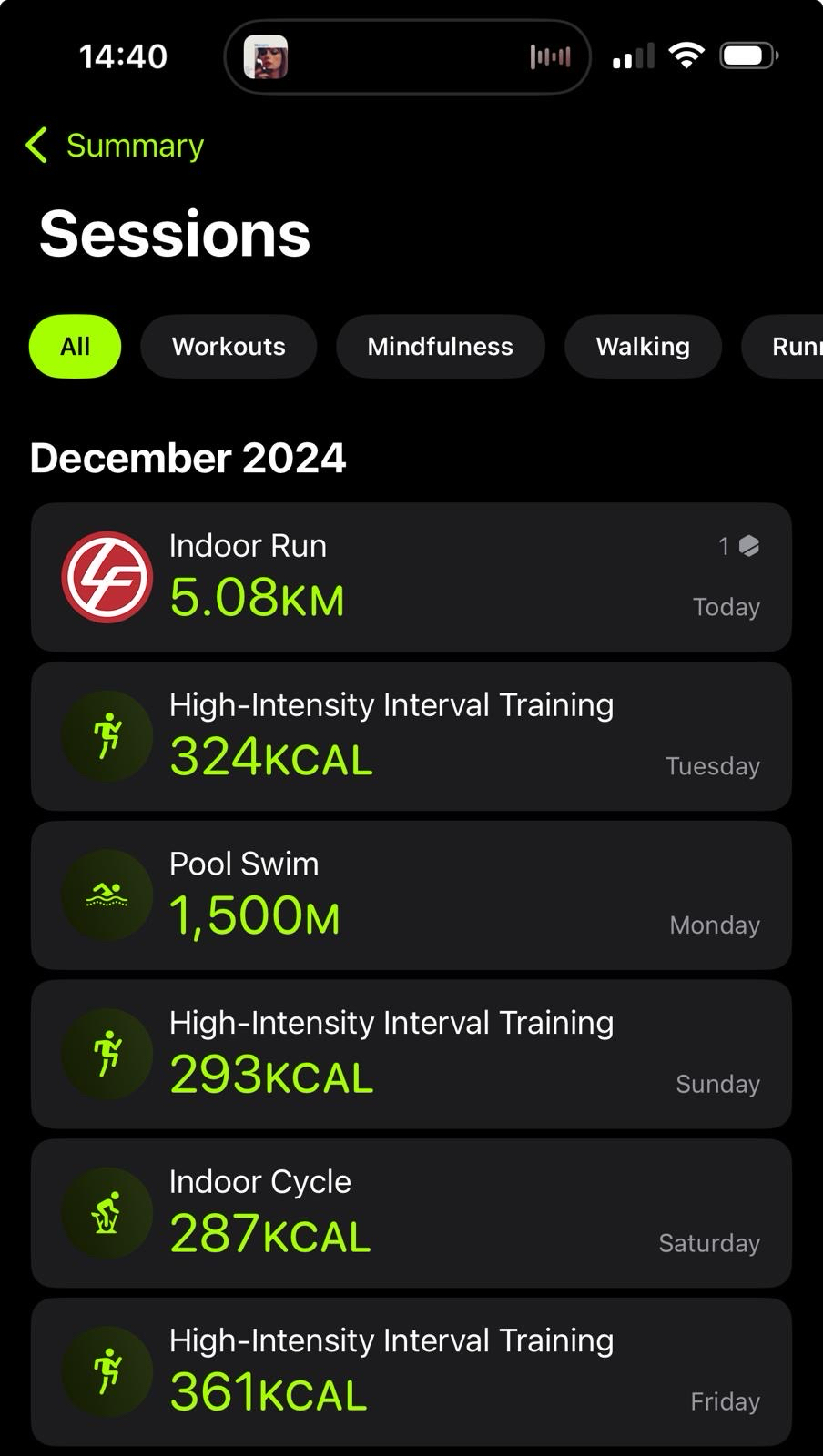Image resolution: width=823 pixels, height=1456 pixels.
Task: Show only Mindfulness sessions
Action: pos(440,347)
